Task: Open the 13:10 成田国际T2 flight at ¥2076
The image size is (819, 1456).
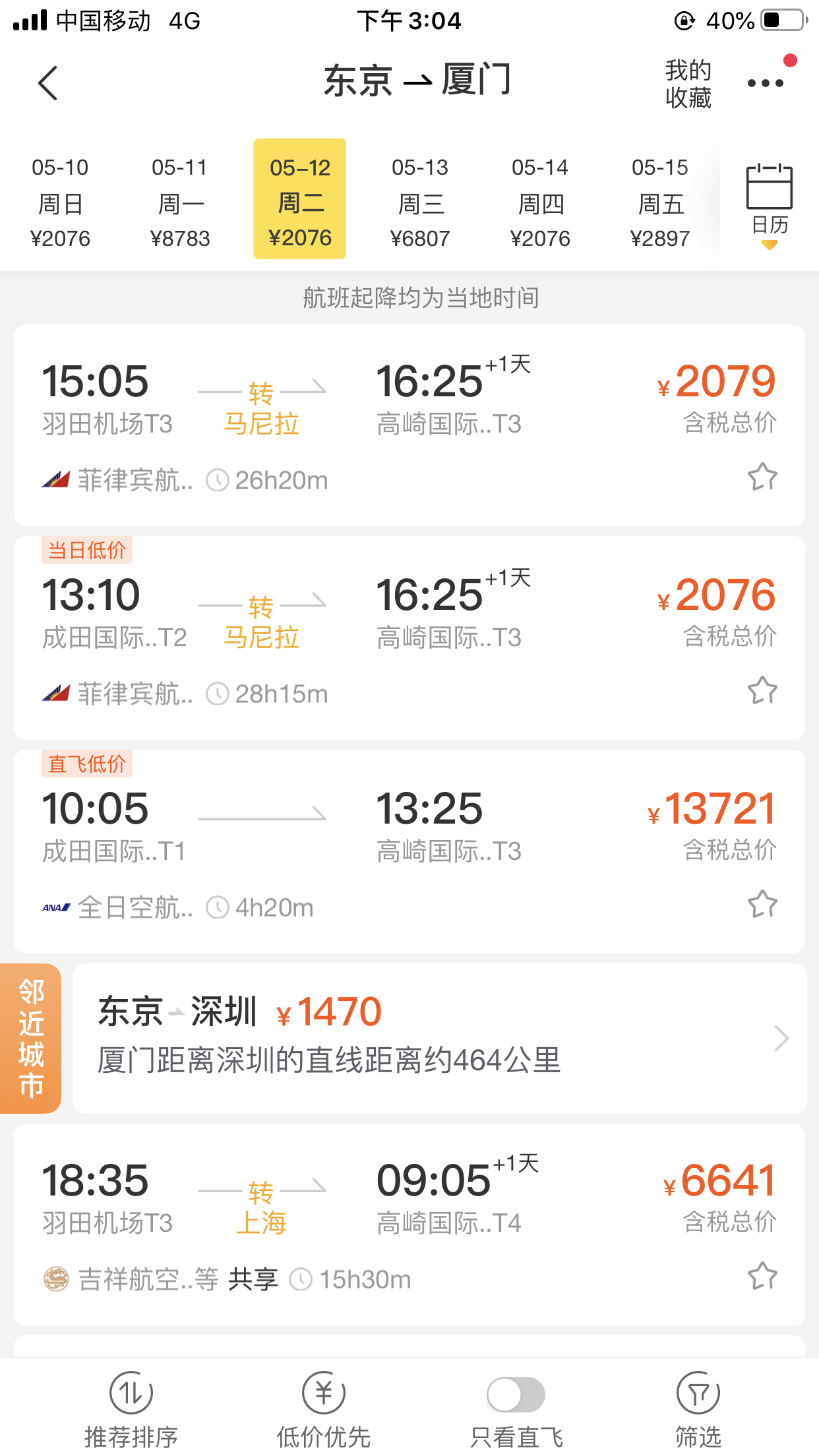Action: click(x=409, y=638)
